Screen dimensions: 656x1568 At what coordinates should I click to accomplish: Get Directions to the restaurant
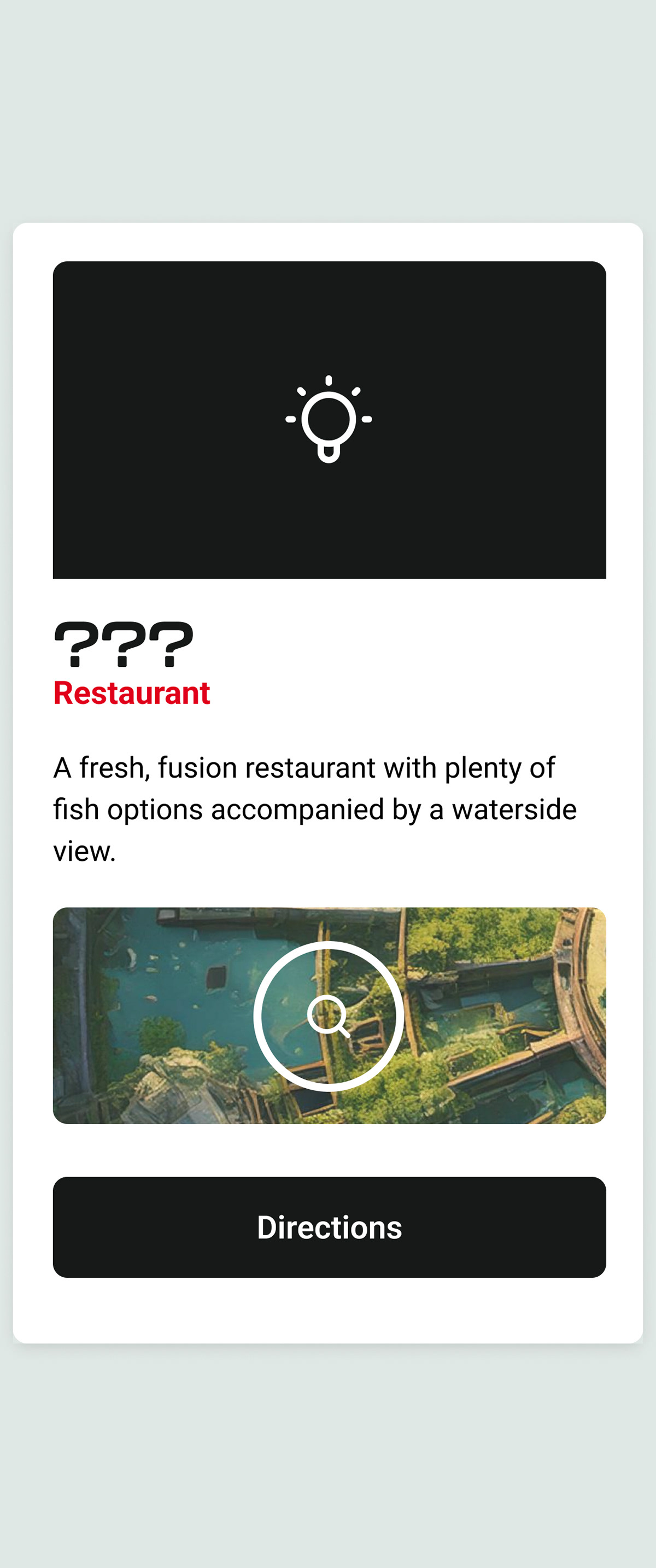(329, 1226)
